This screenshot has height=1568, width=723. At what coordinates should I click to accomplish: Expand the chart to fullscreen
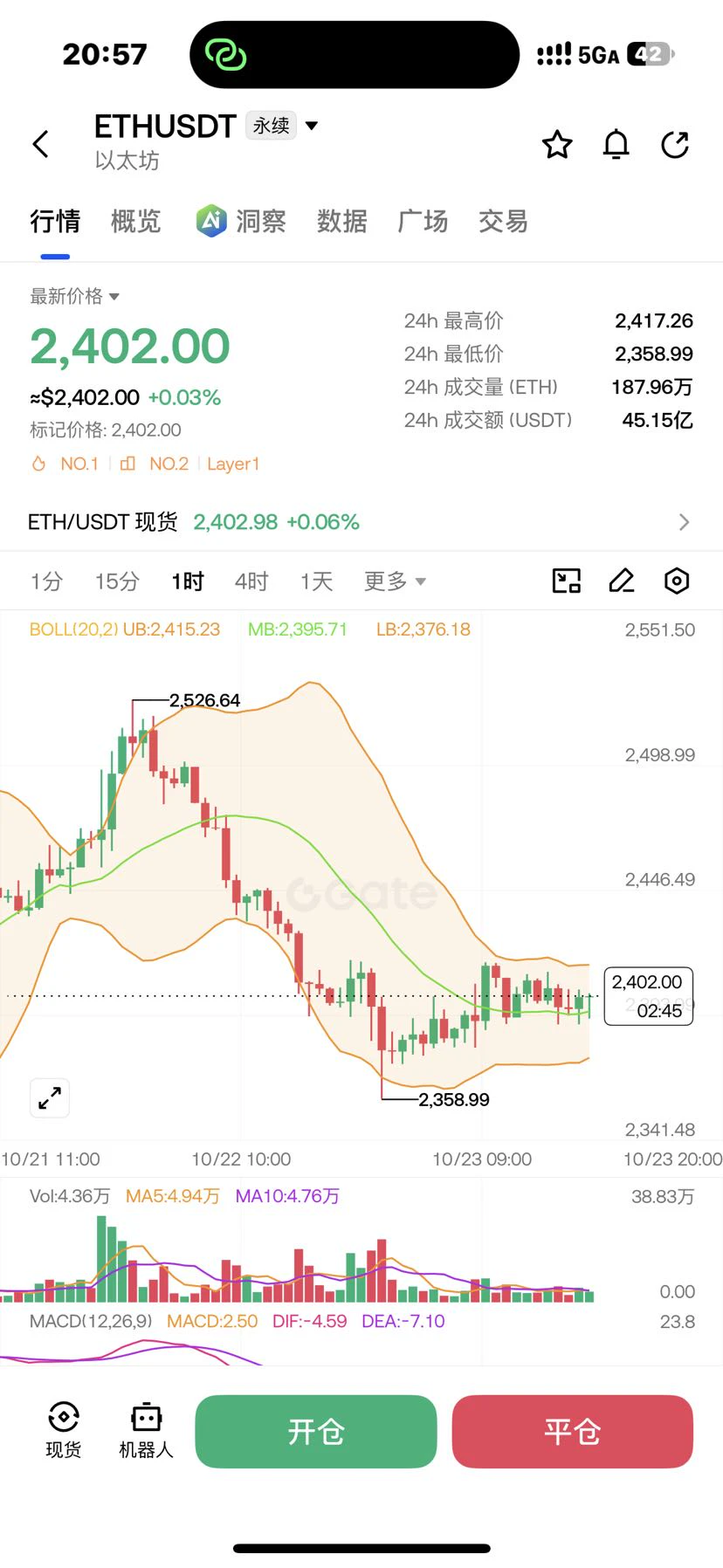pos(50,1097)
